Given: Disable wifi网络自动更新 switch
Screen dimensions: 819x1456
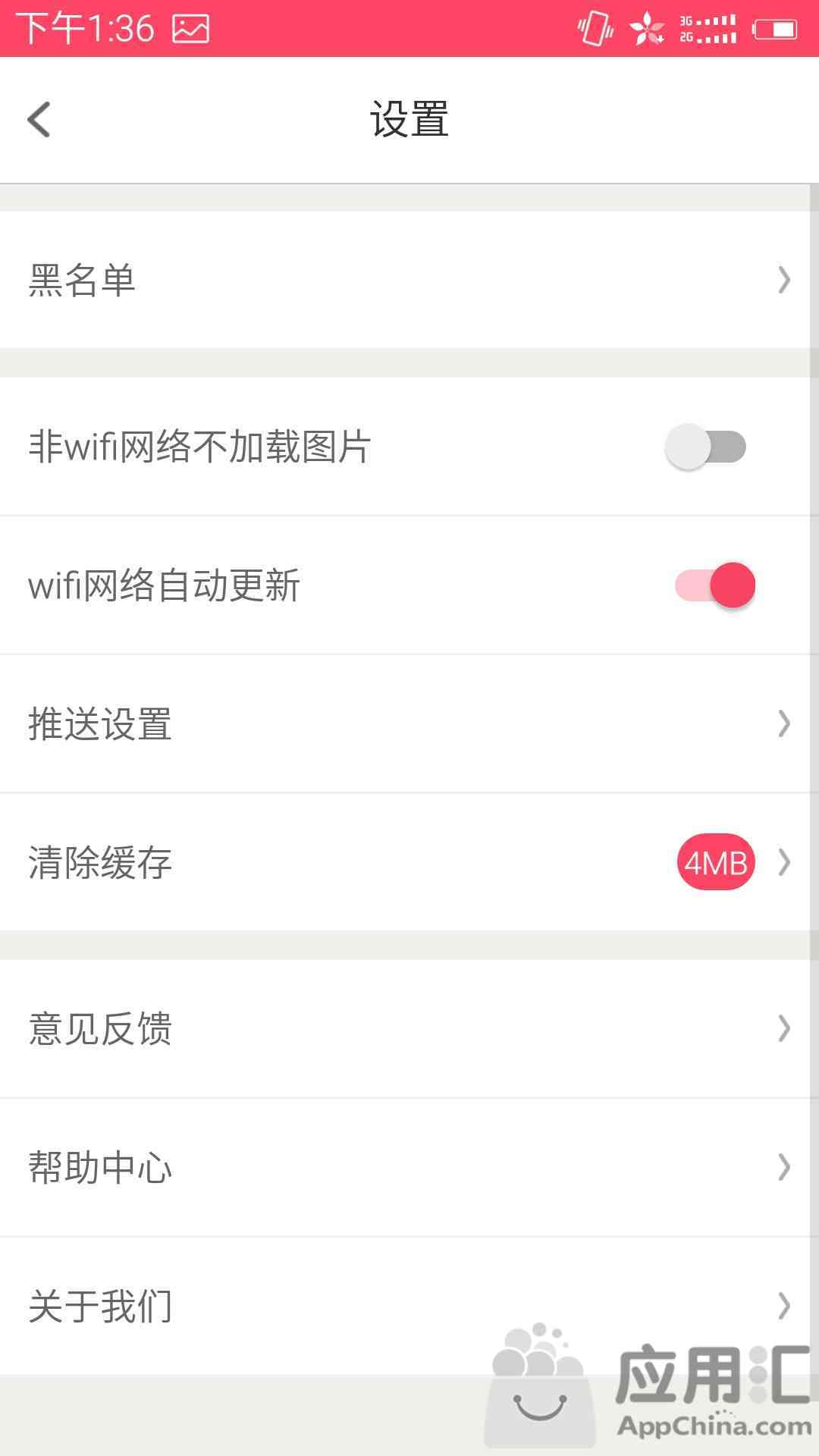Looking at the screenshot, I should [x=715, y=585].
